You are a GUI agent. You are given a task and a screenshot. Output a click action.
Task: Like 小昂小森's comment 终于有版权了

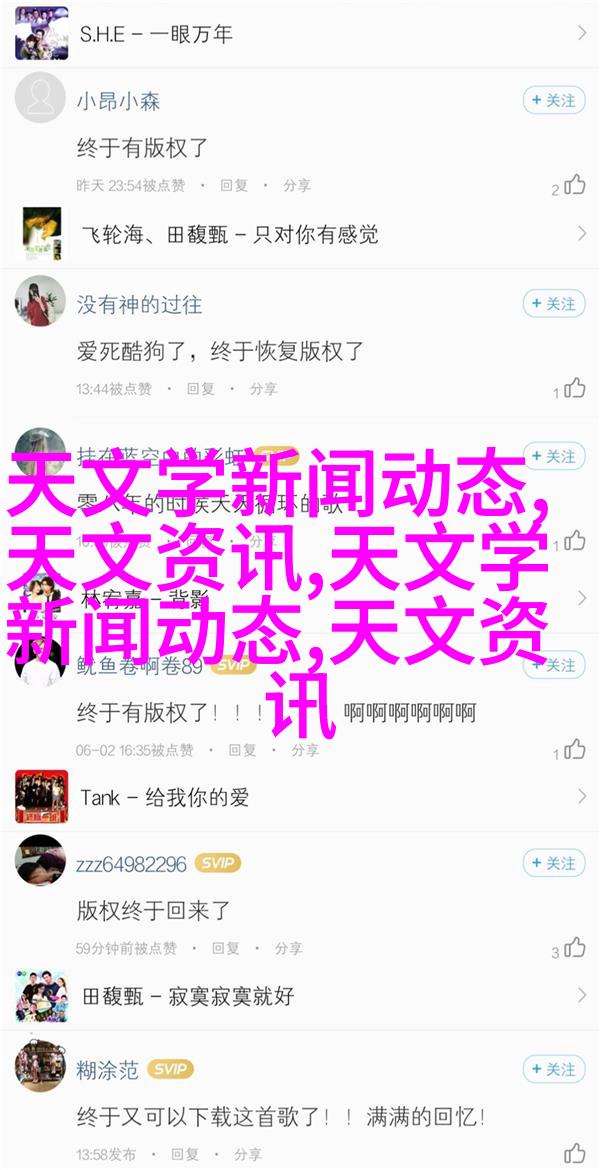tap(574, 185)
